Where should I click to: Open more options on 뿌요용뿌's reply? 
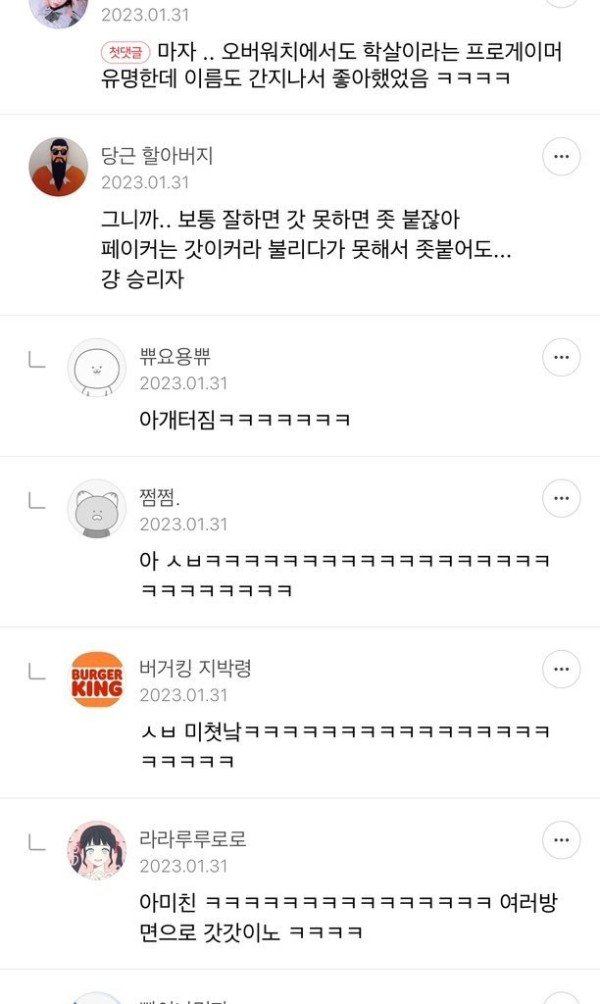point(561,358)
